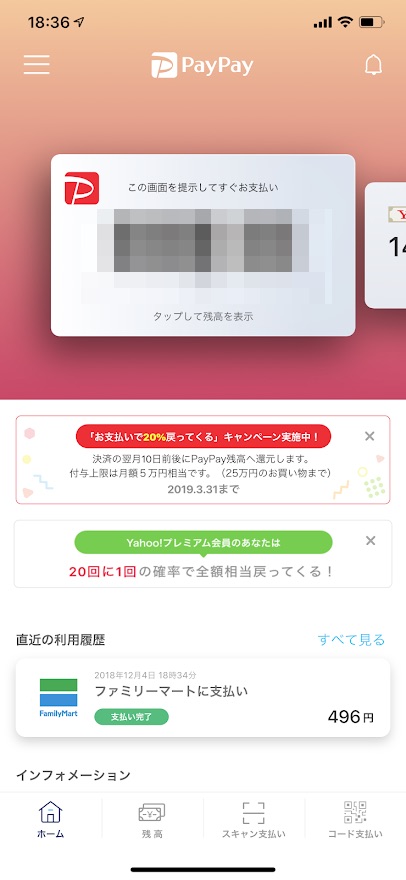Switch to the ホーム tab
406x880 pixels.
(51, 819)
